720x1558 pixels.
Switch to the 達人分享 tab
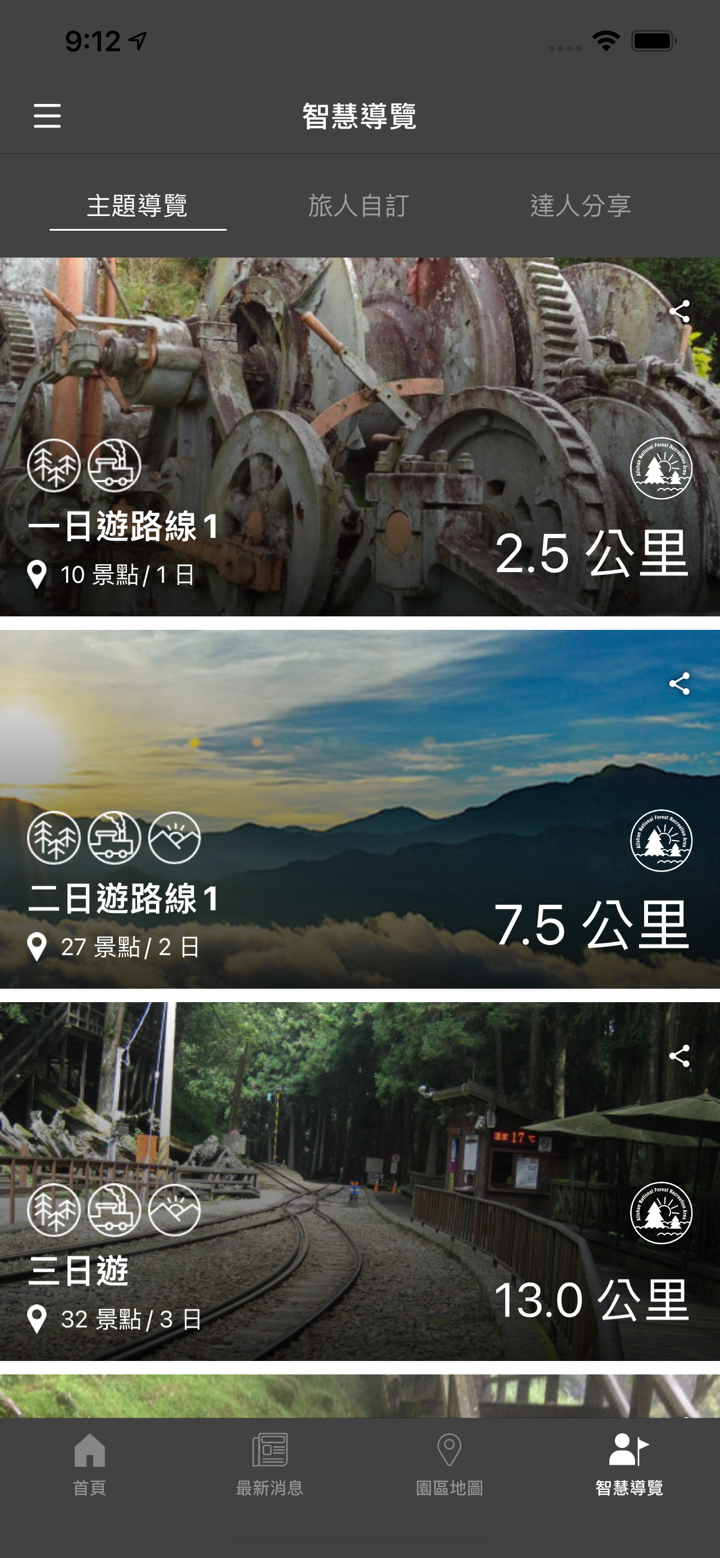pyautogui.click(x=583, y=206)
